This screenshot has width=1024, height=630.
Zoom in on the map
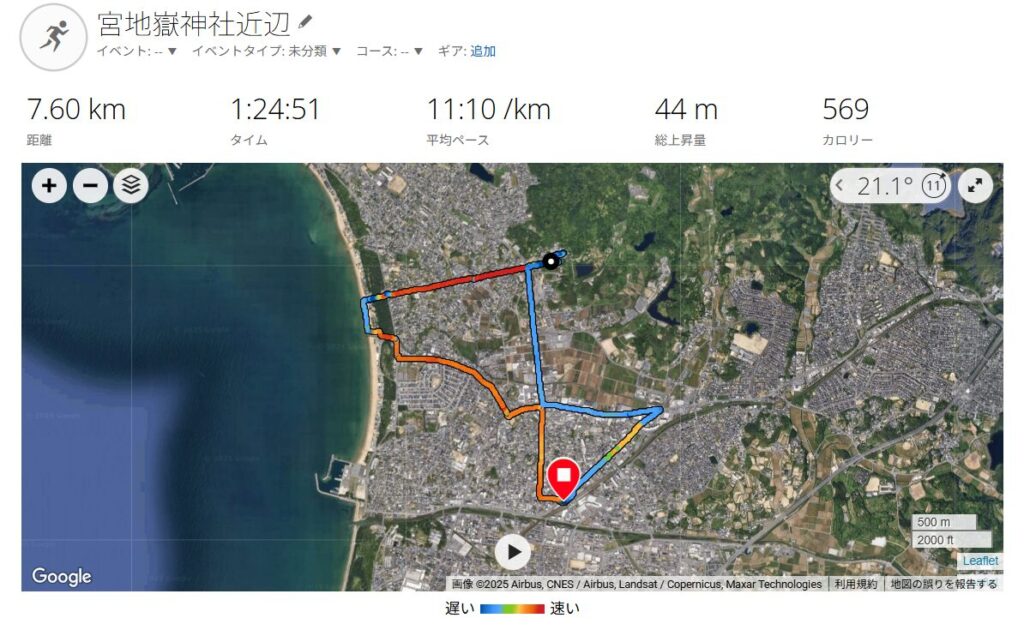[x=50, y=185]
